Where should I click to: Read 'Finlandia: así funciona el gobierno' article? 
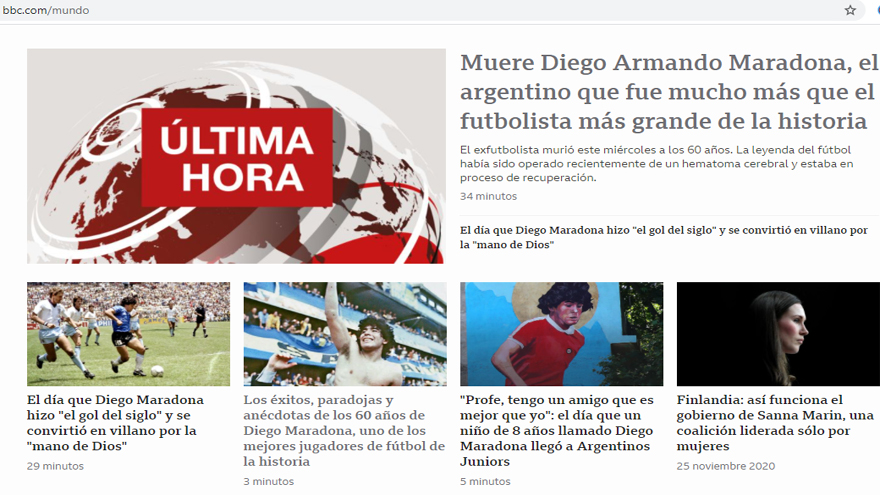point(775,423)
